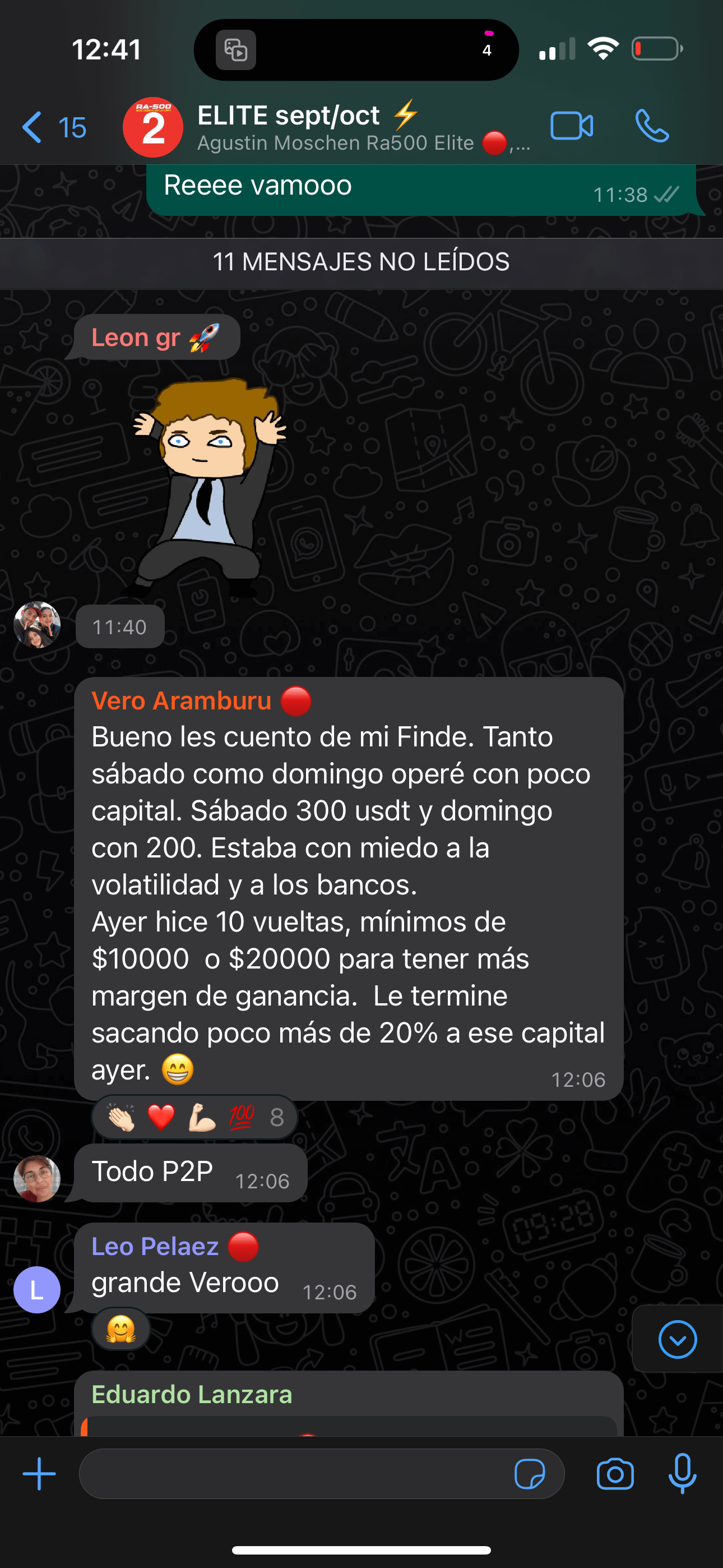View the hug reaction on Leo Pelaez's message

(x=121, y=1329)
